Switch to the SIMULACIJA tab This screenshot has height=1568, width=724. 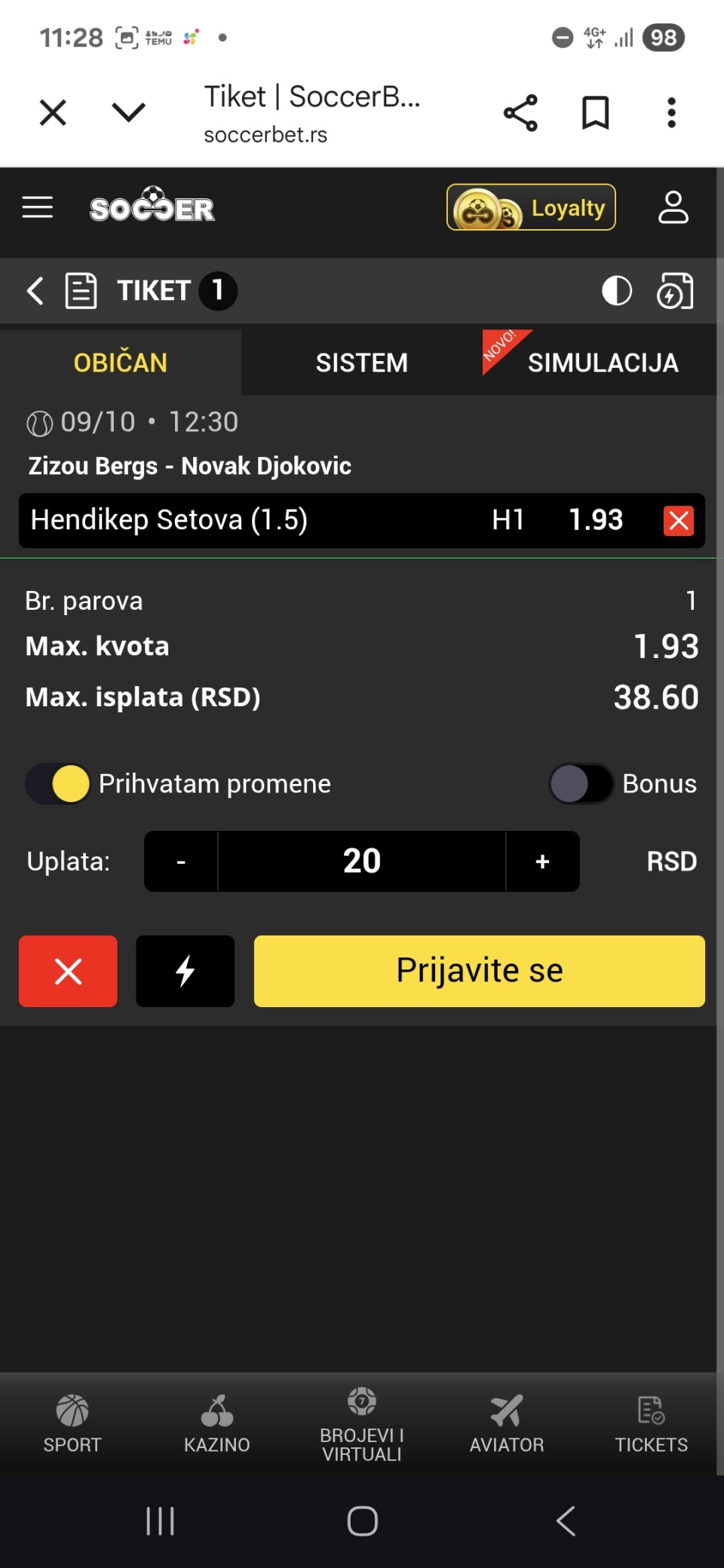pyautogui.click(x=602, y=363)
